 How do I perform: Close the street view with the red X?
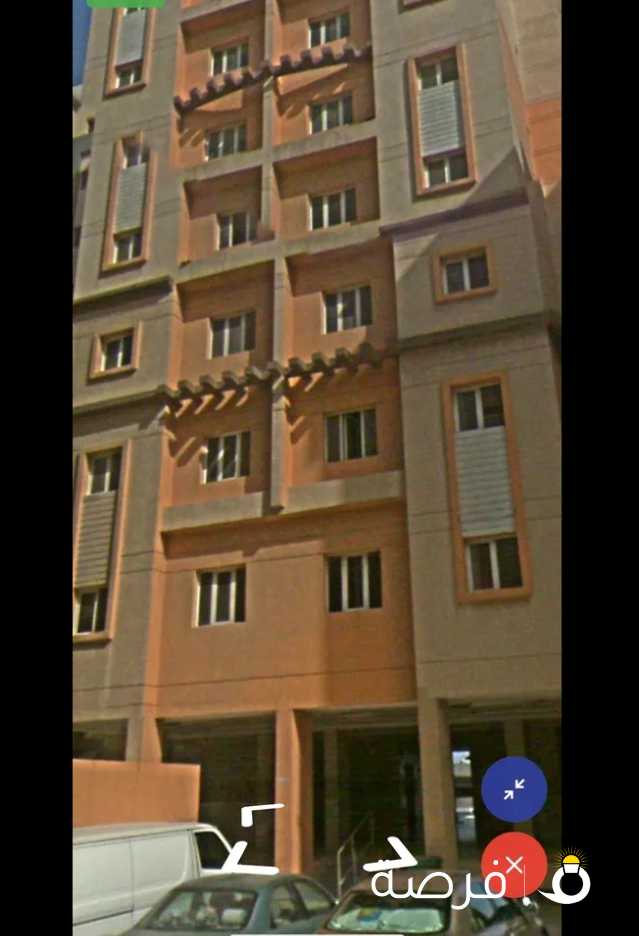coord(514,864)
